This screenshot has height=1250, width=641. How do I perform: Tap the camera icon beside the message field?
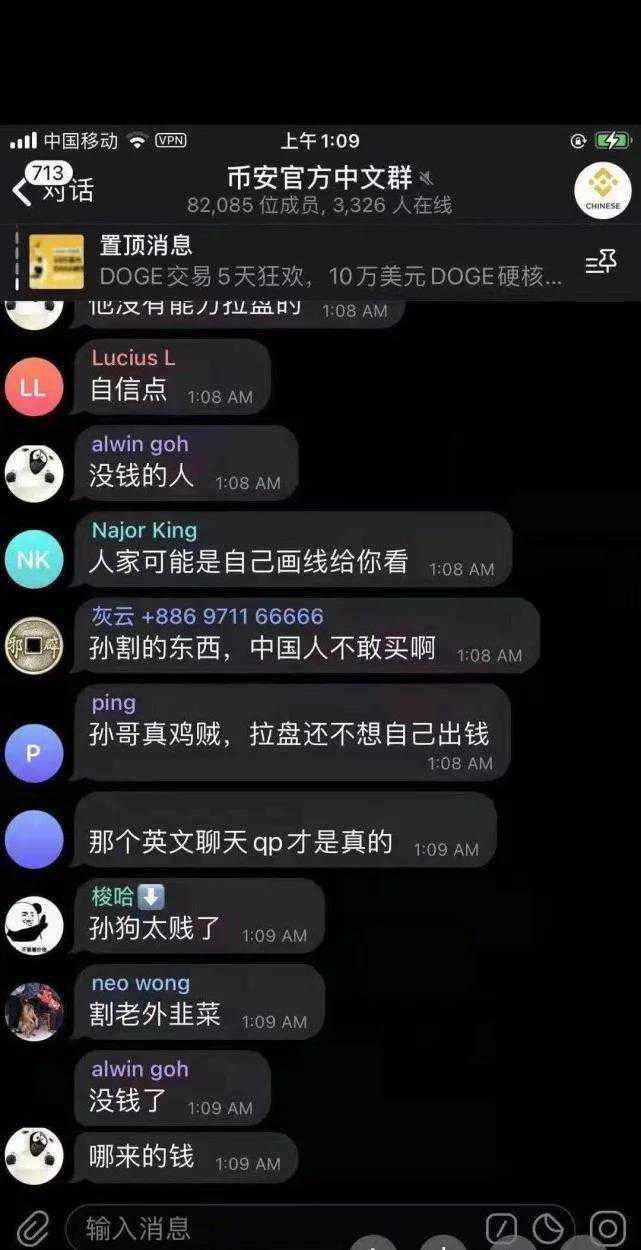pyautogui.click(x=607, y=1227)
